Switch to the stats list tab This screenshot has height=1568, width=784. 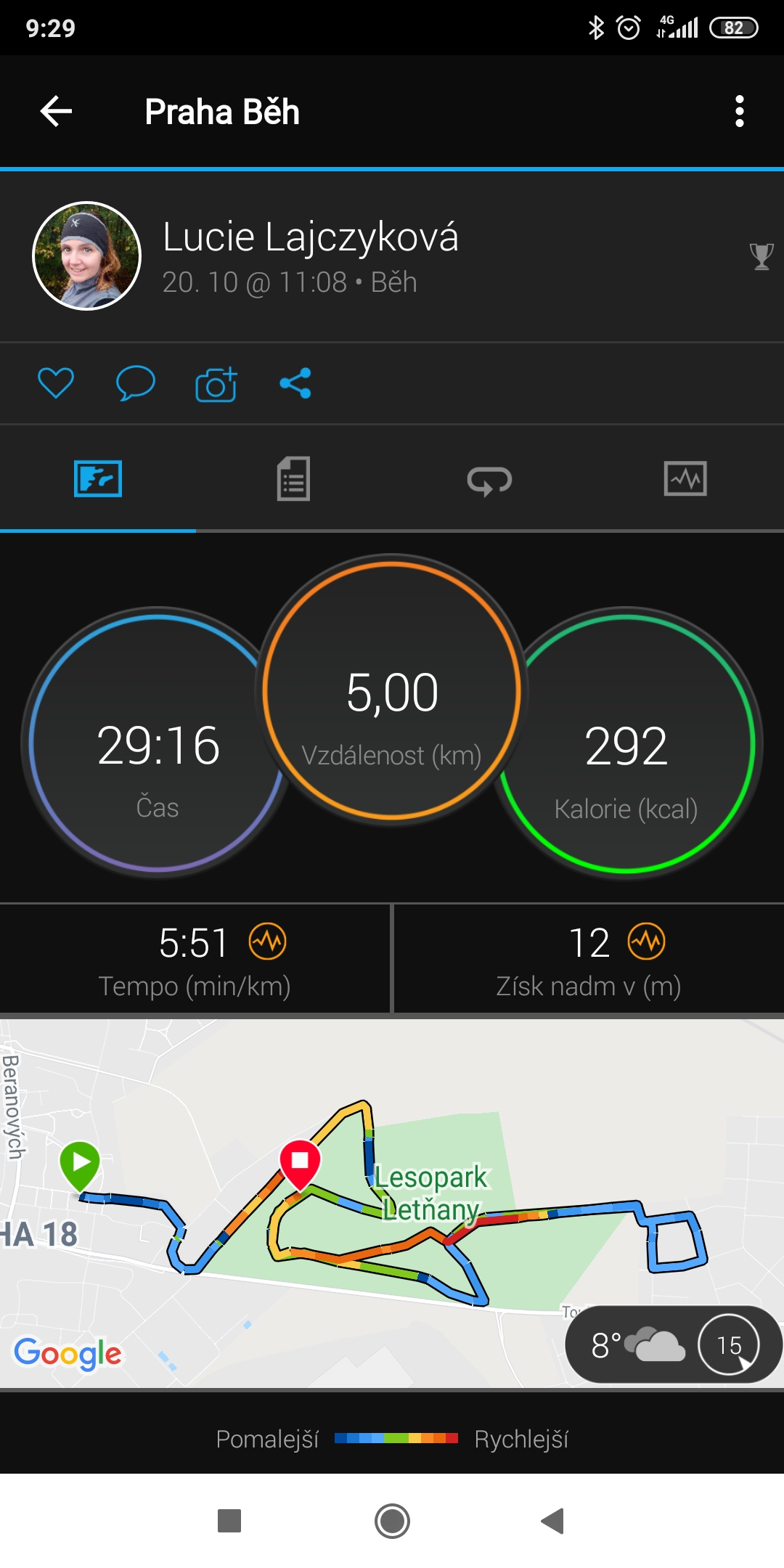pyautogui.click(x=294, y=478)
